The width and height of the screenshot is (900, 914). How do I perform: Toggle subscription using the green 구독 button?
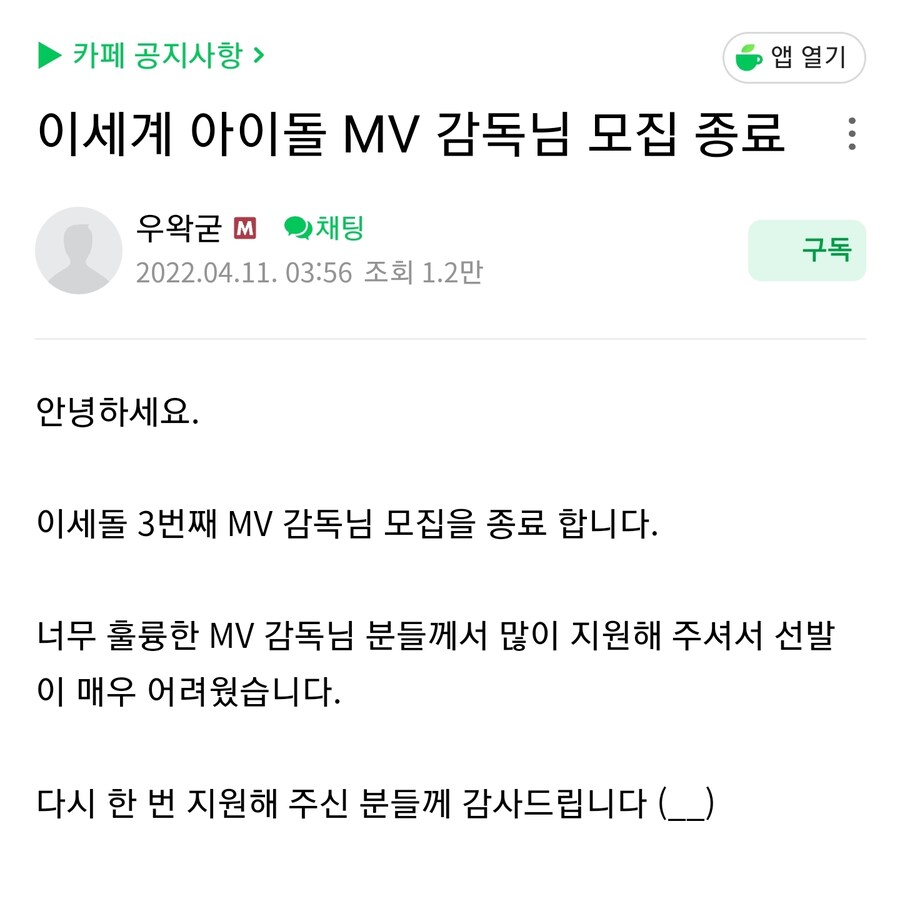(x=806, y=250)
